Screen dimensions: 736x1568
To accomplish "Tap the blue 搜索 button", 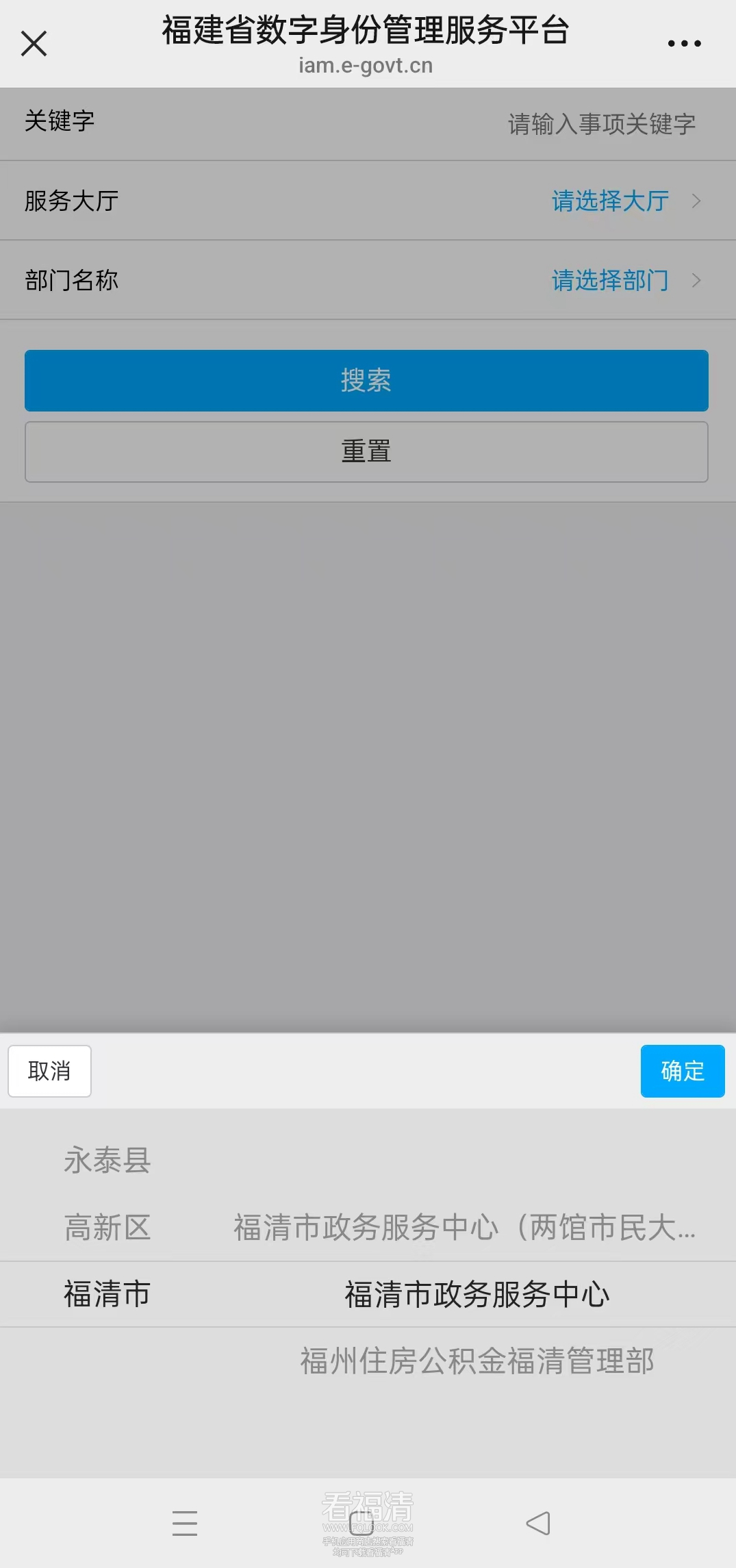I will point(366,381).
